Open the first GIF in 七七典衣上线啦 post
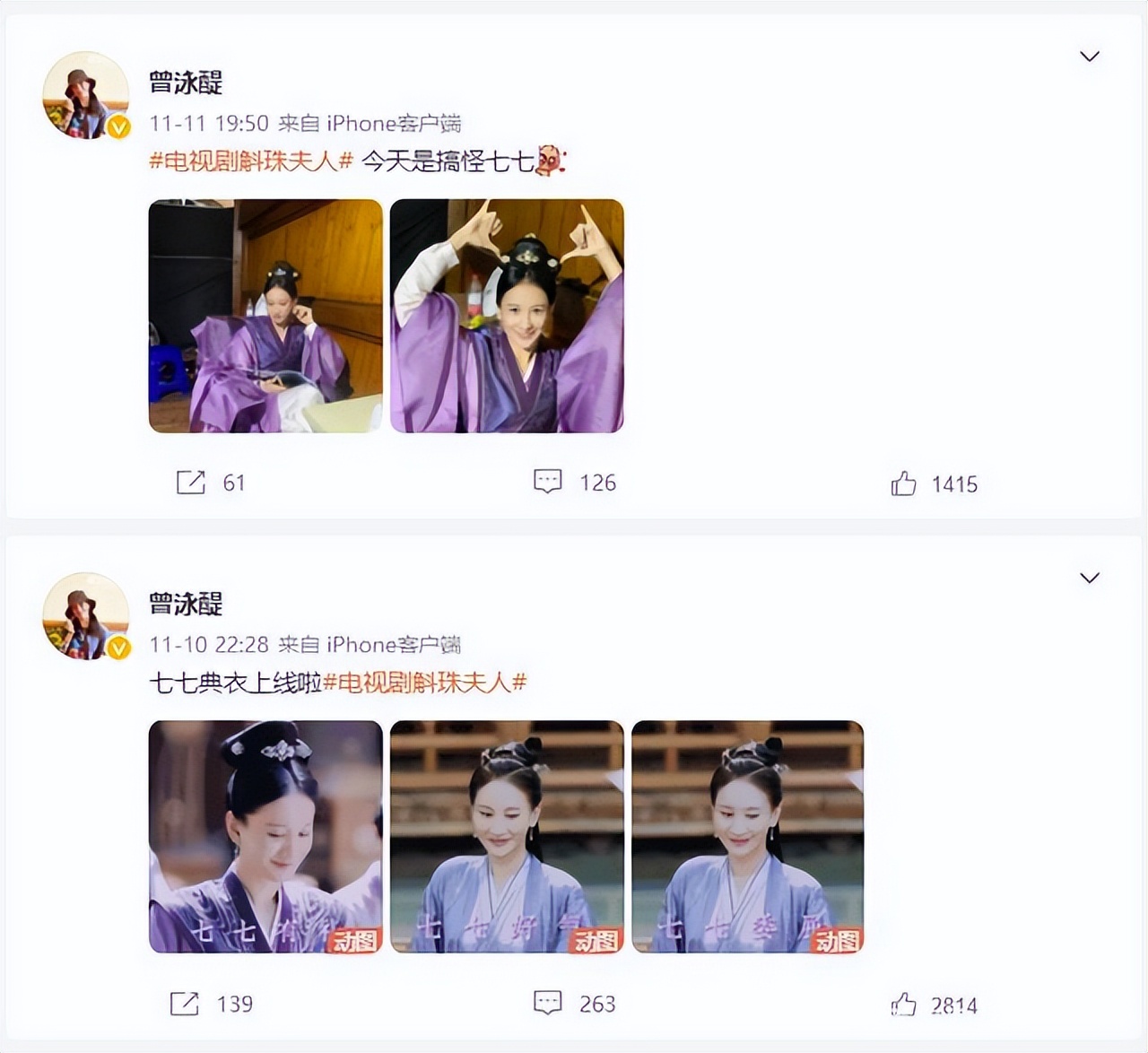Viewport: 1148px width, 1053px height. click(x=265, y=836)
